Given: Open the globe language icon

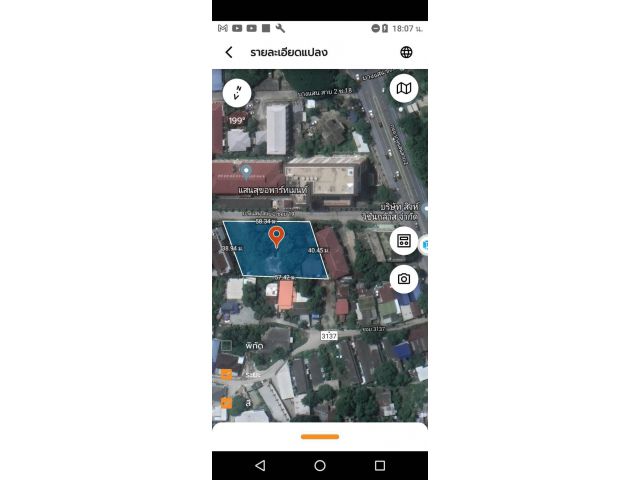Looking at the screenshot, I should tap(406, 52).
